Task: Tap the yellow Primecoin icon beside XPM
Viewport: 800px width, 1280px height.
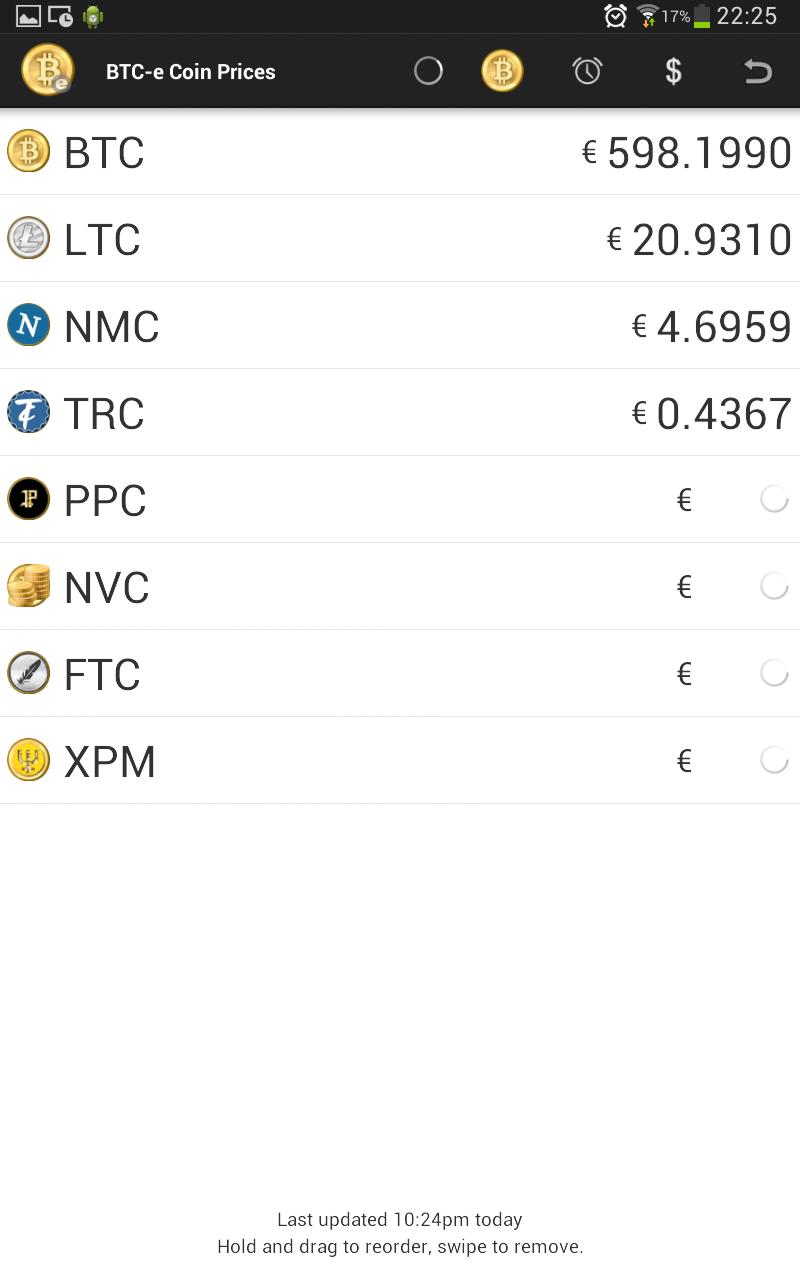Action: [x=29, y=760]
